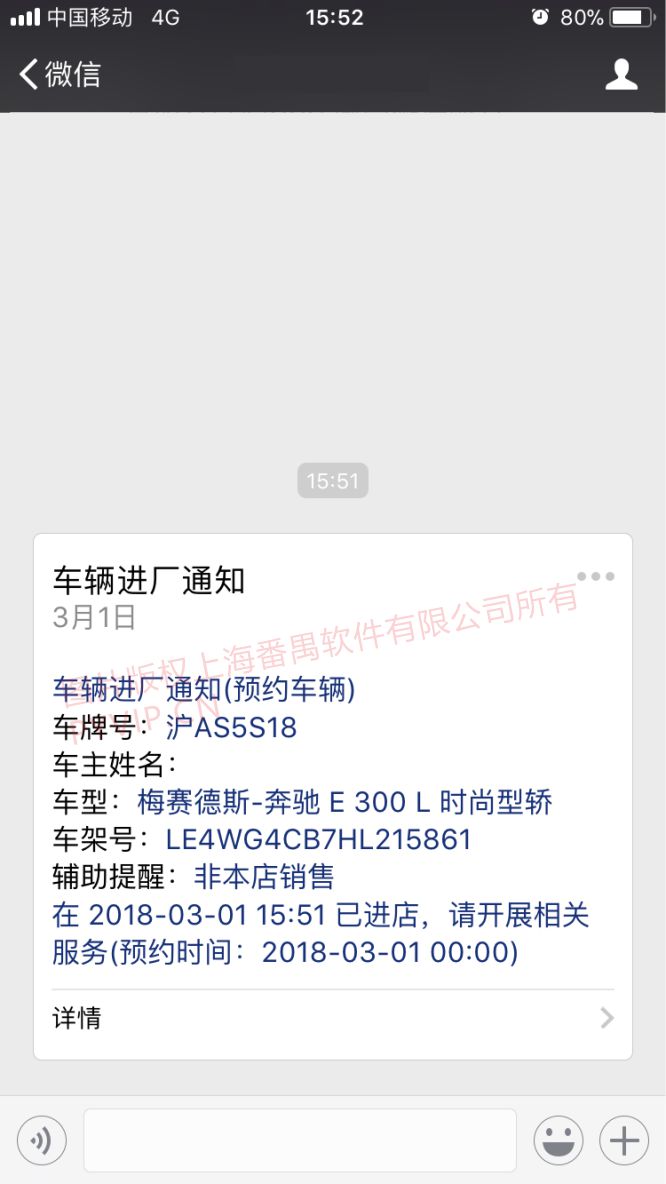The image size is (666, 1184).
Task: Go back to the 微信 chat list
Action: (x=60, y=74)
